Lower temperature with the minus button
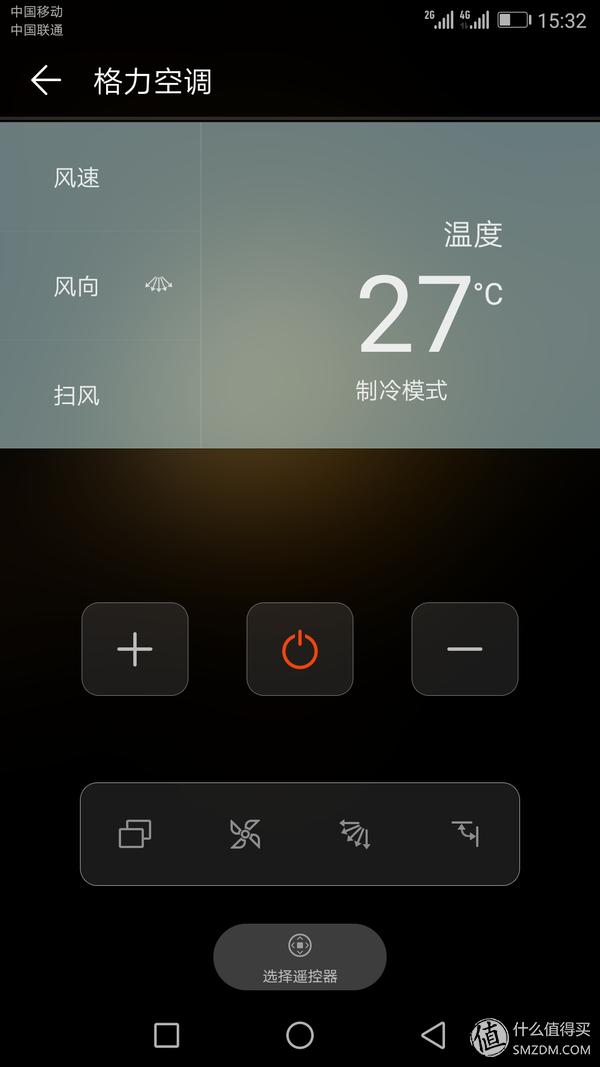The height and width of the screenshot is (1067, 600). click(x=465, y=649)
